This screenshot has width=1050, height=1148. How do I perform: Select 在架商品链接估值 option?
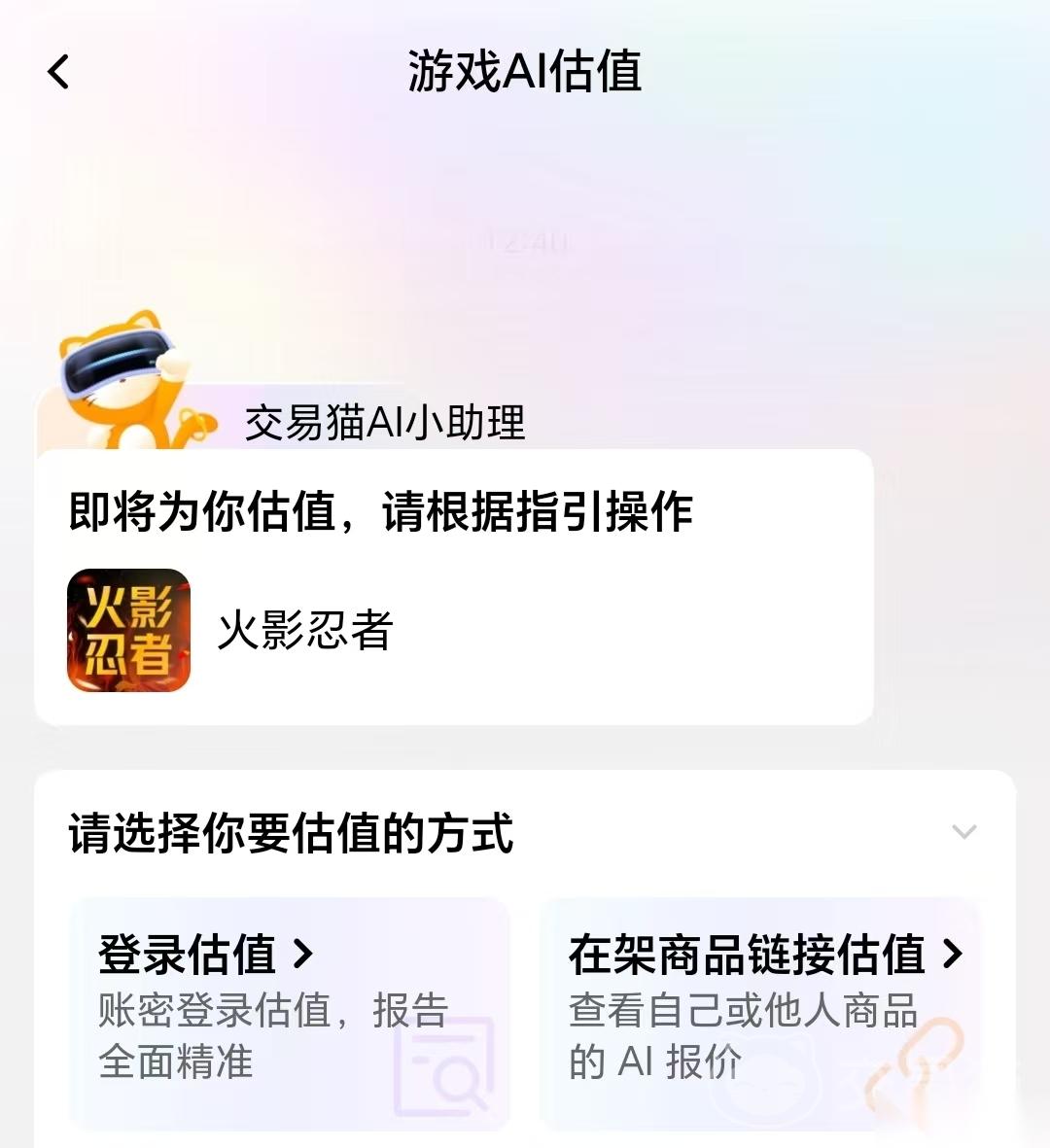pyautogui.click(x=759, y=1011)
